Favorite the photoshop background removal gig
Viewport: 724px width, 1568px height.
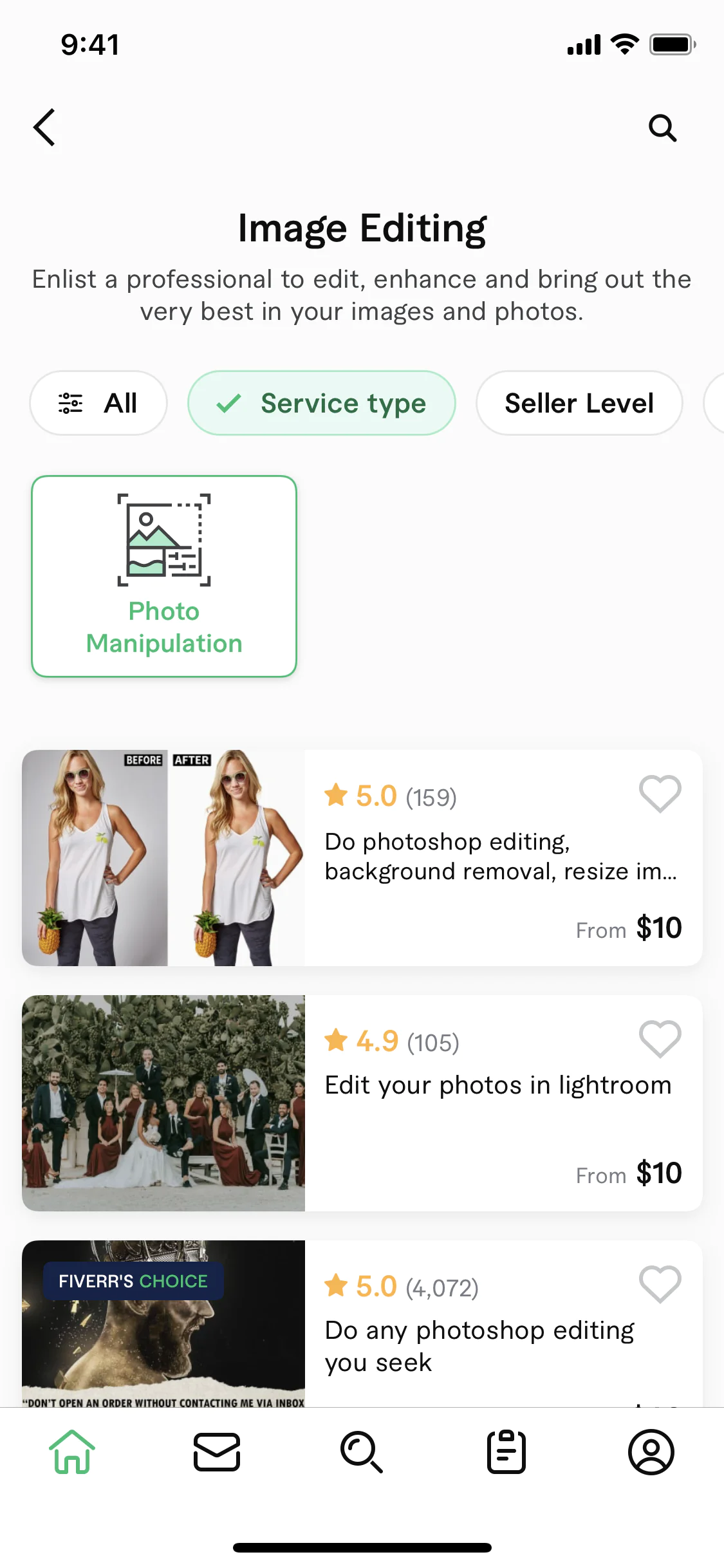tap(660, 793)
